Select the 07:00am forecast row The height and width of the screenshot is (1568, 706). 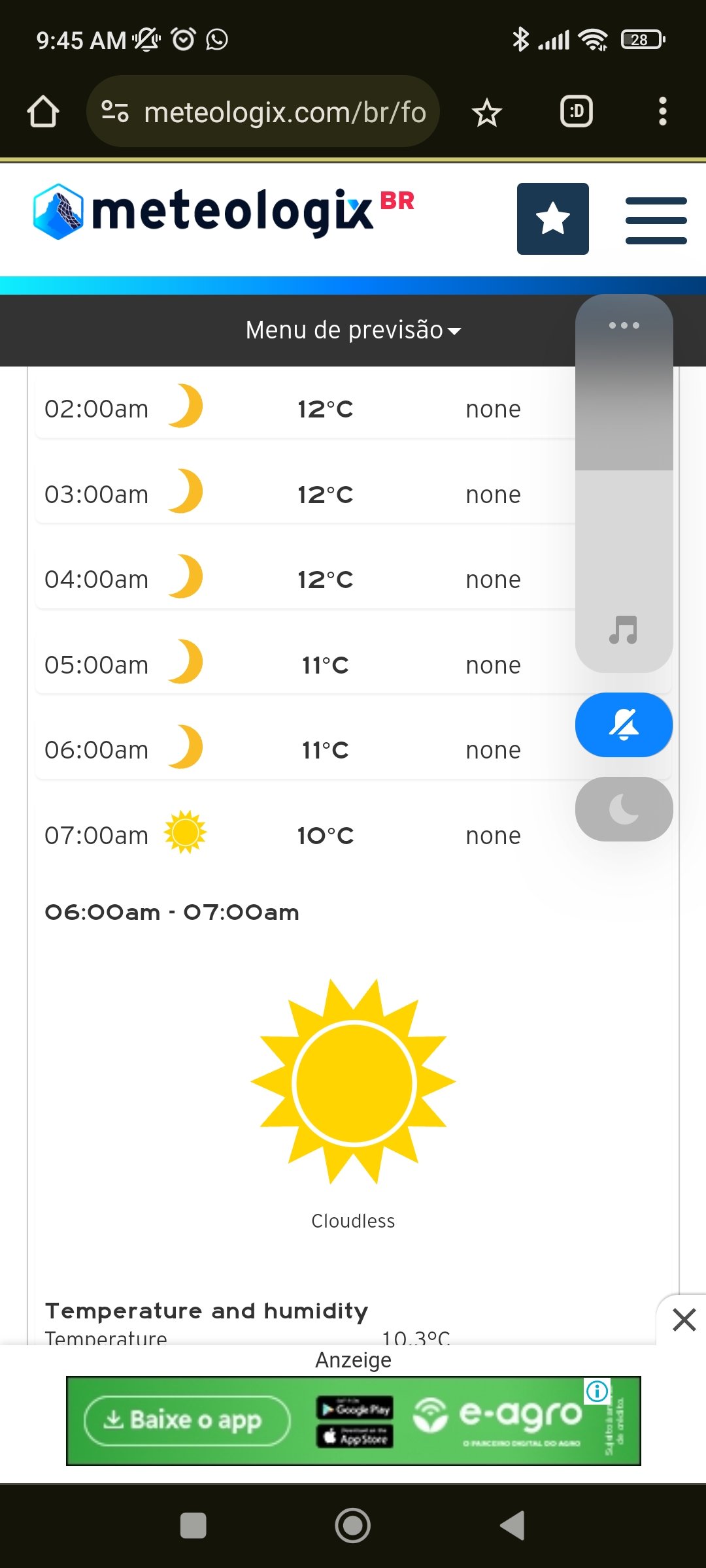click(x=306, y=835)
